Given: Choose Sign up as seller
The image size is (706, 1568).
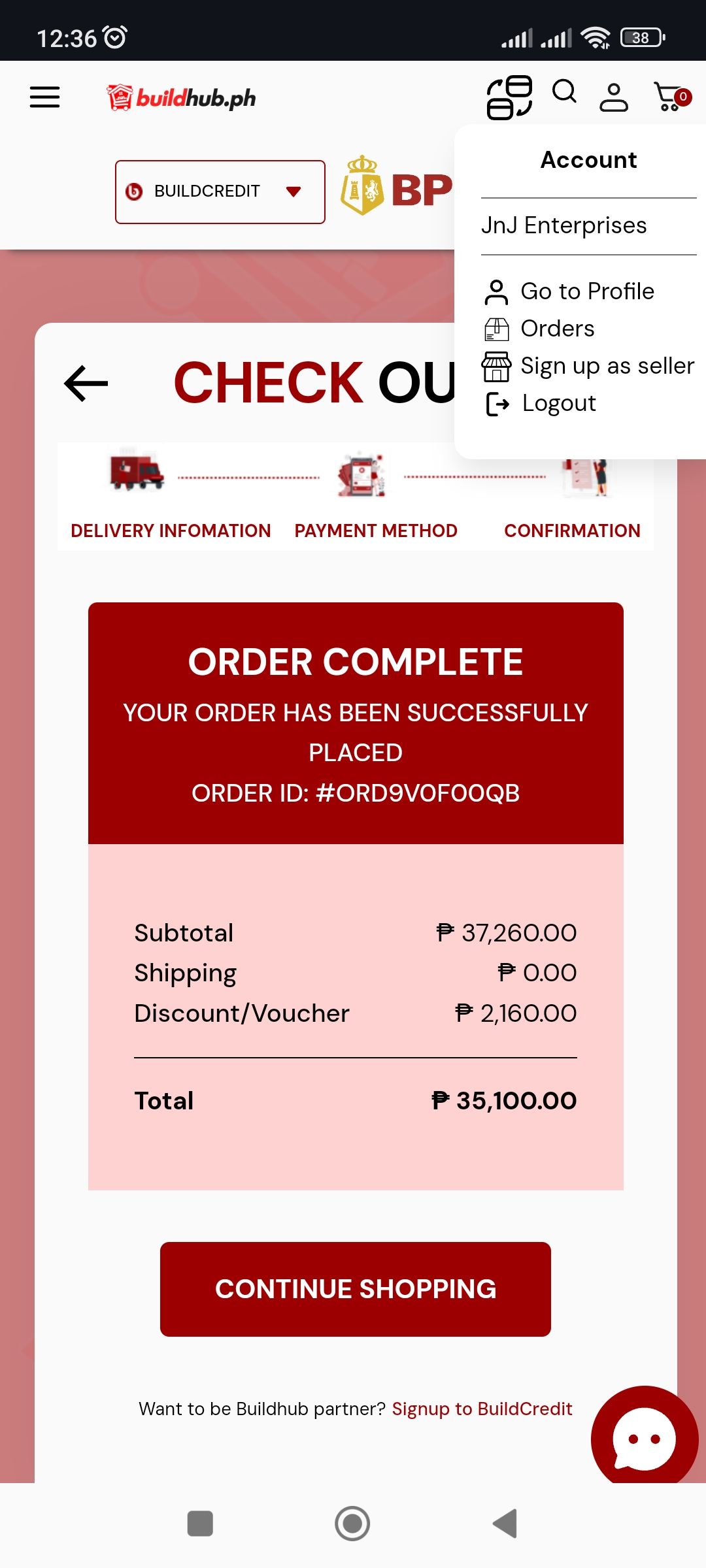Looking at the screenshot, I should tap(607, 366).
